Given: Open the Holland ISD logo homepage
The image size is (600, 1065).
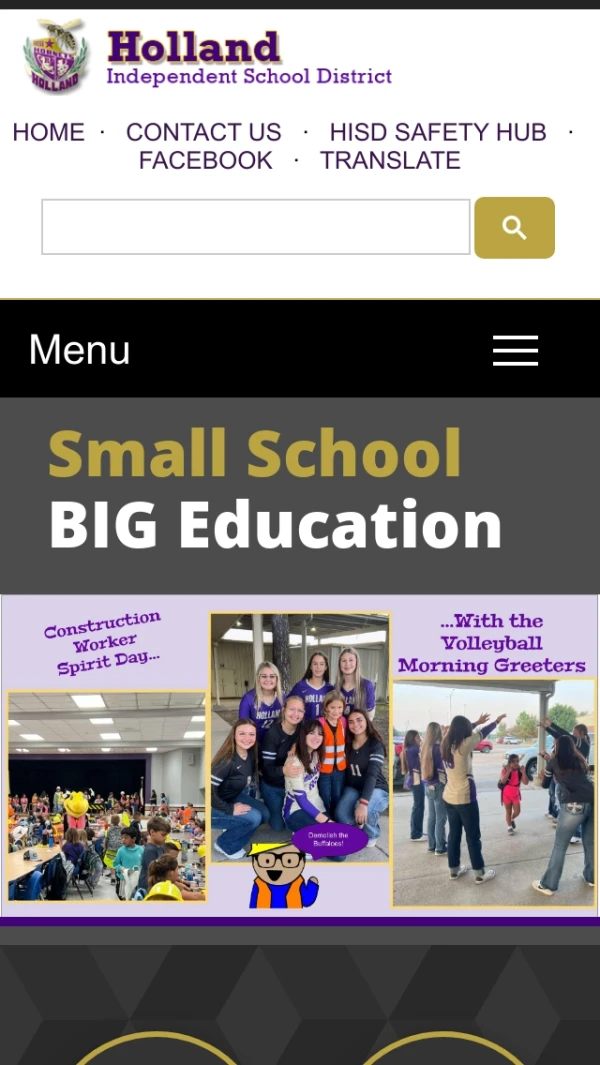Looking at the screenshot, I should point(207,57).
